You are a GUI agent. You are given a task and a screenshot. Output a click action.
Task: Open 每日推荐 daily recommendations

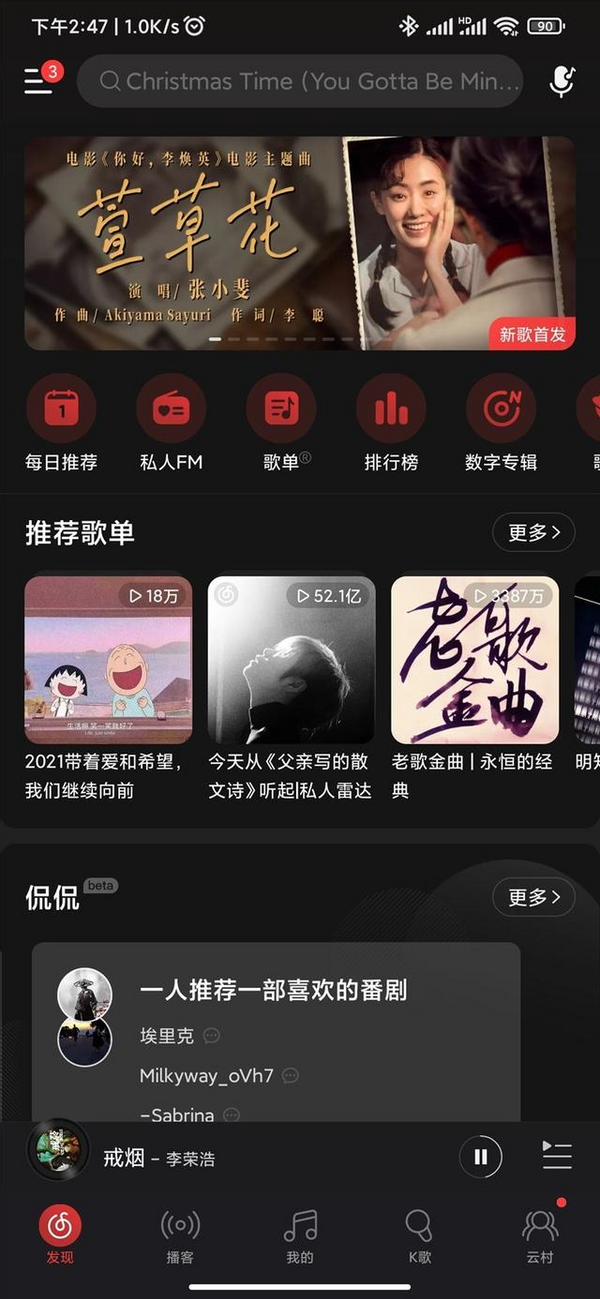click(x=61, y=422)
